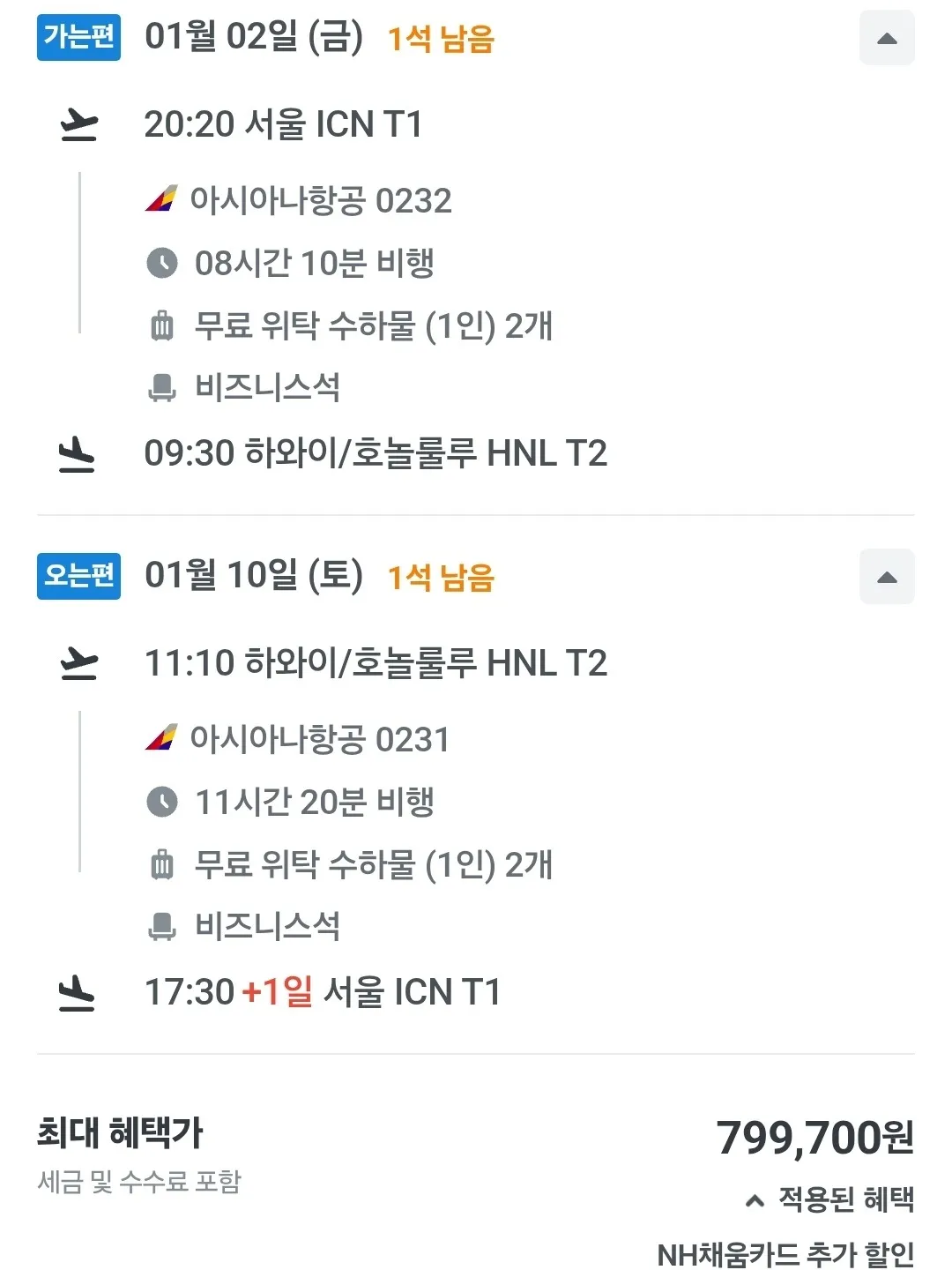Collapse the return flight details section
The height and width of the screenshot is (1270, 952).
pyautogui.click(x=887, y=577)
